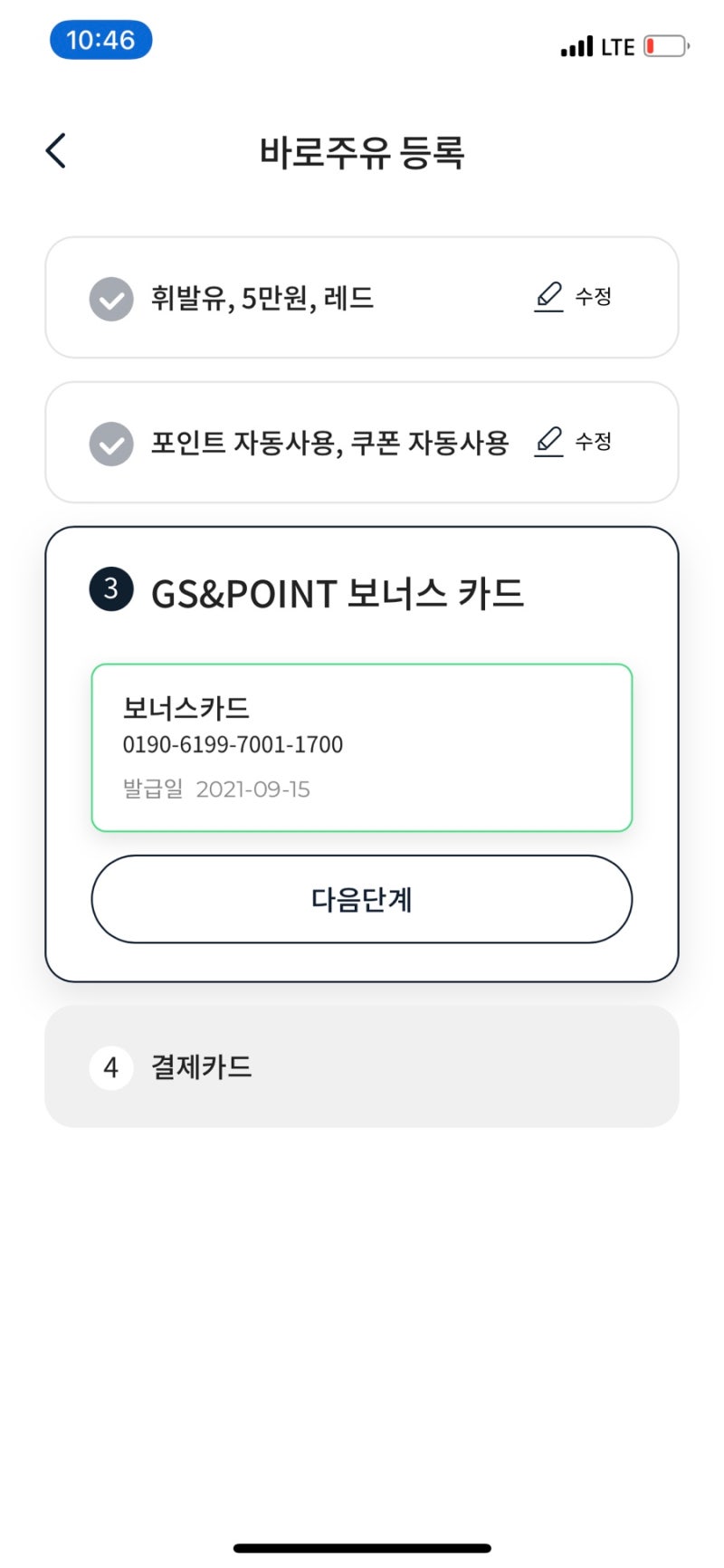
Task: Open step 4 결제카드
Action: coord(362,1066)
